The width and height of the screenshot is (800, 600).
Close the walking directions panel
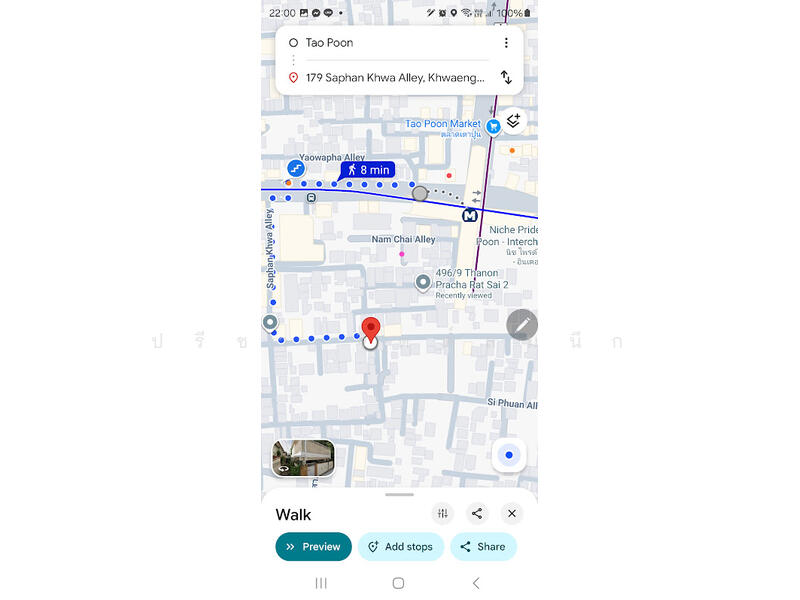click(512, 513)
